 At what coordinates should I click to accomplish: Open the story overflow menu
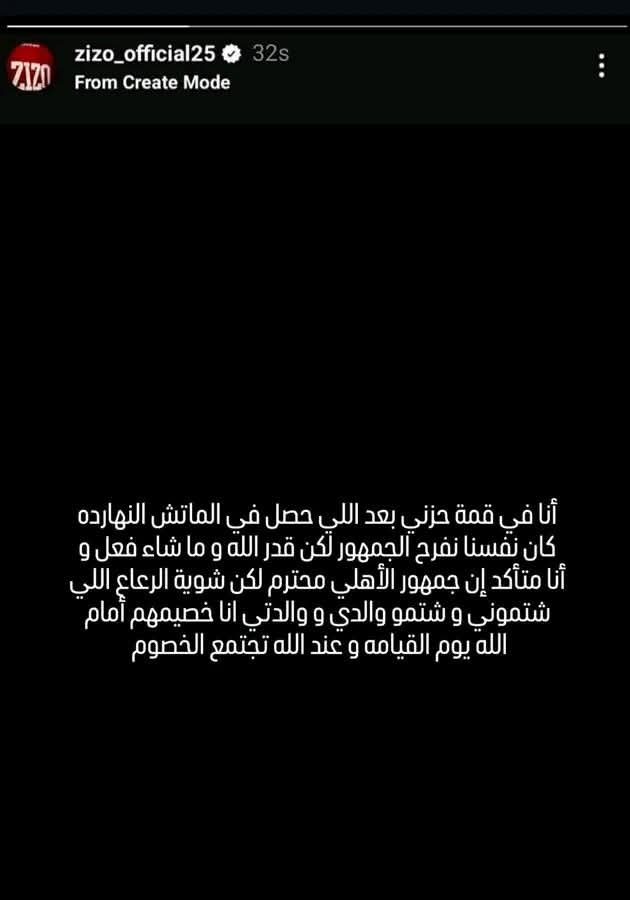601,66
